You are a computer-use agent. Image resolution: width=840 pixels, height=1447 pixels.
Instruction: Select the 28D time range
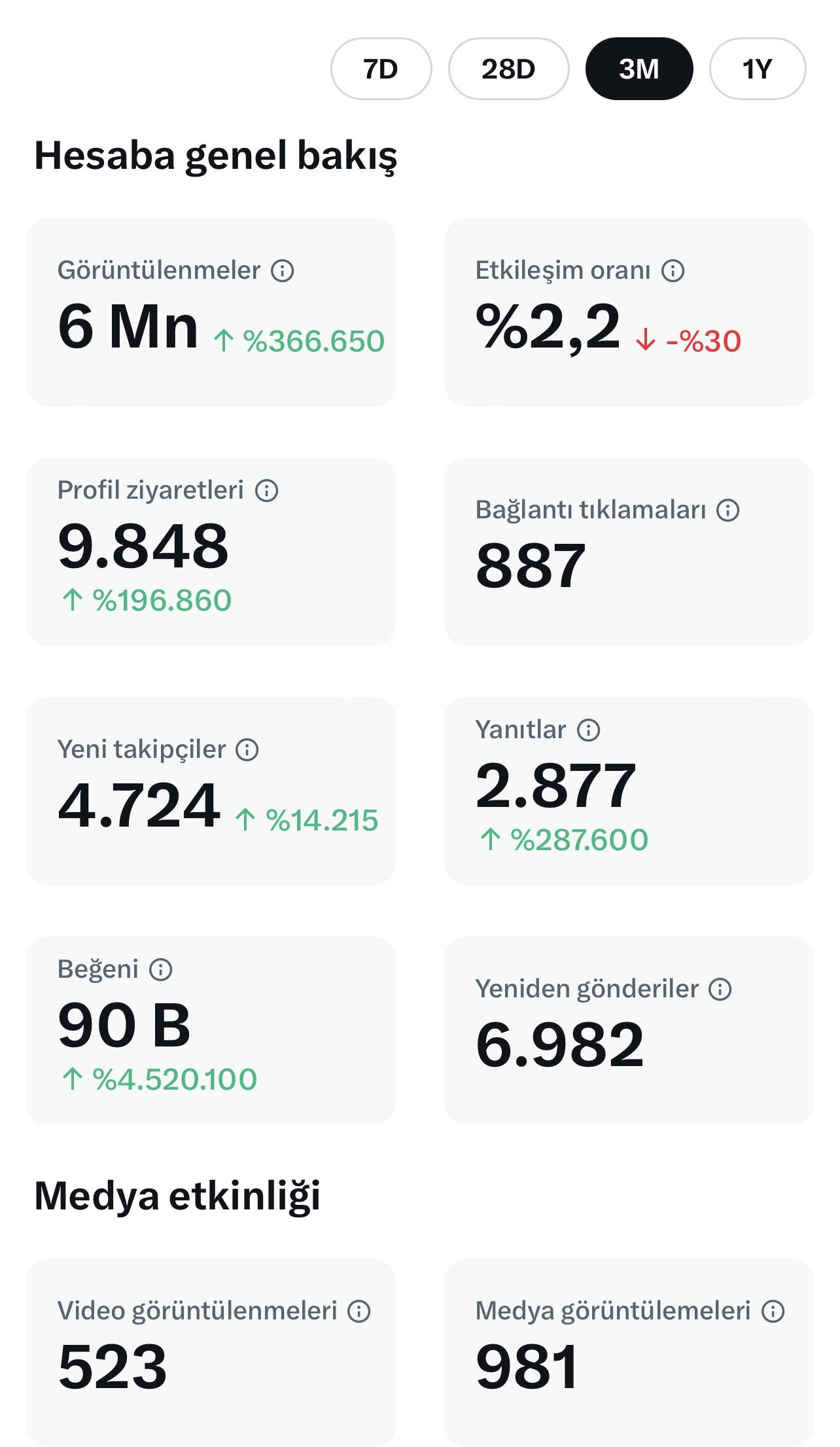pyautogui.click(x=508, y=69)
